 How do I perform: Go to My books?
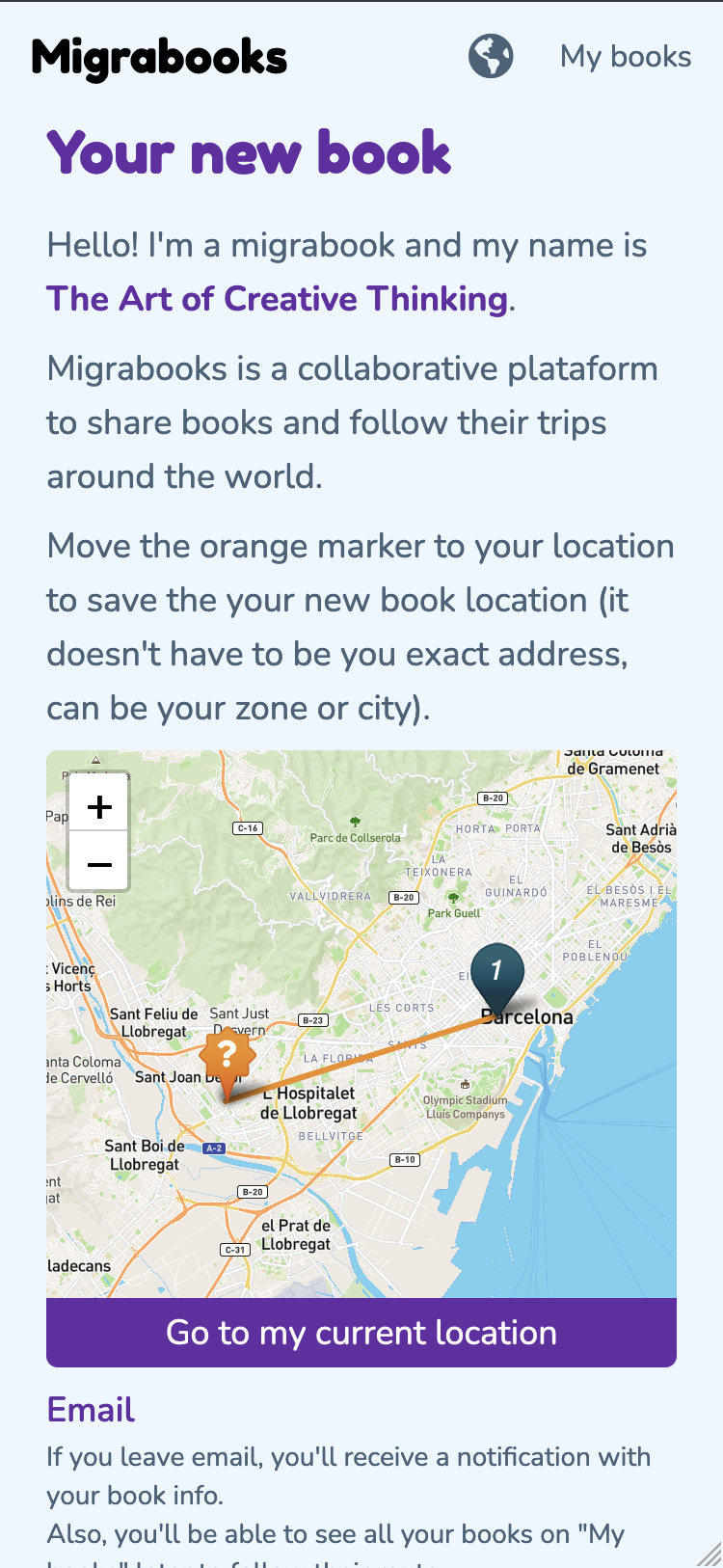click(626, 57)
